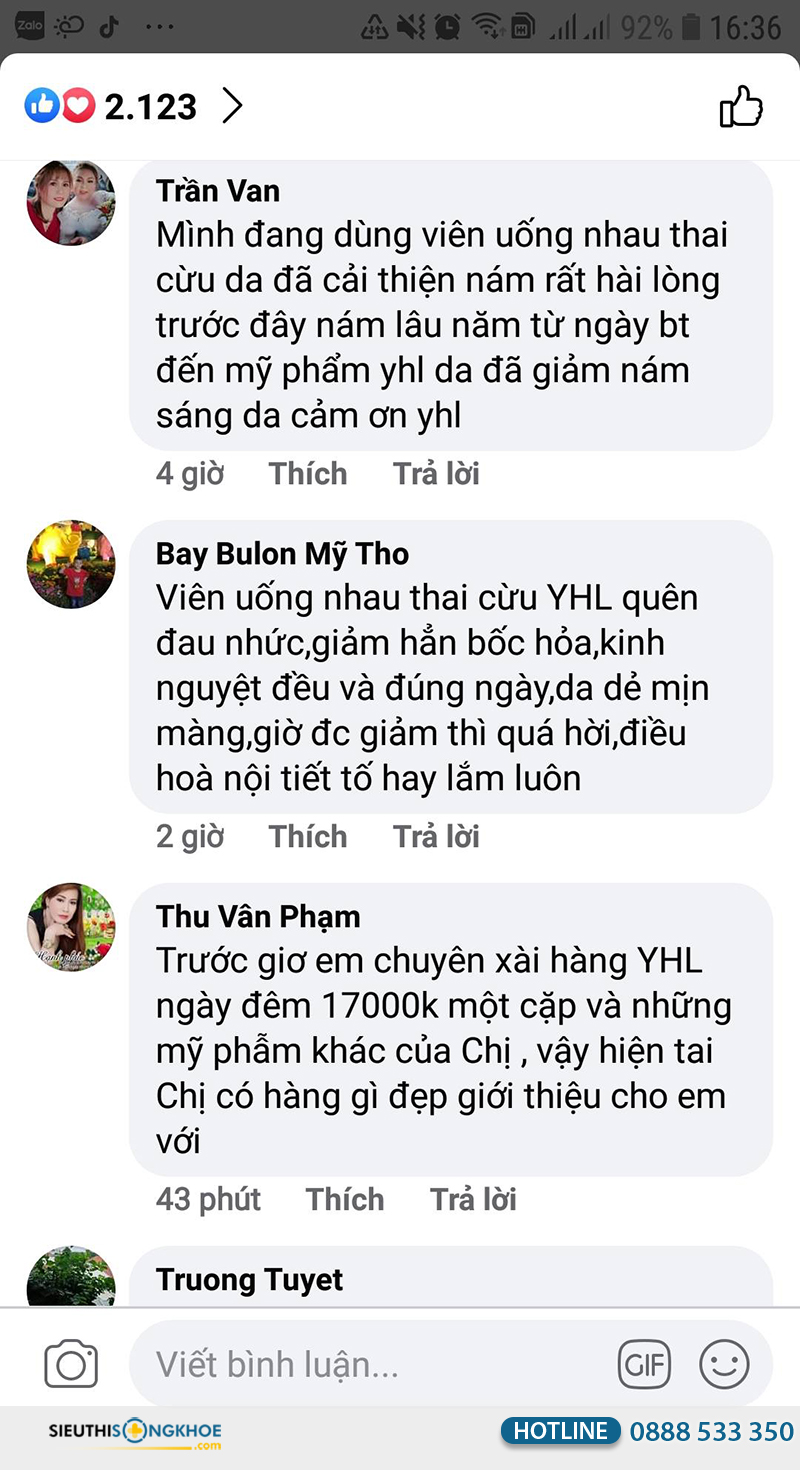800x1470 pixels.
Task: Like Bay Bulon Mỹ Tho's comment
Action: 307,837
